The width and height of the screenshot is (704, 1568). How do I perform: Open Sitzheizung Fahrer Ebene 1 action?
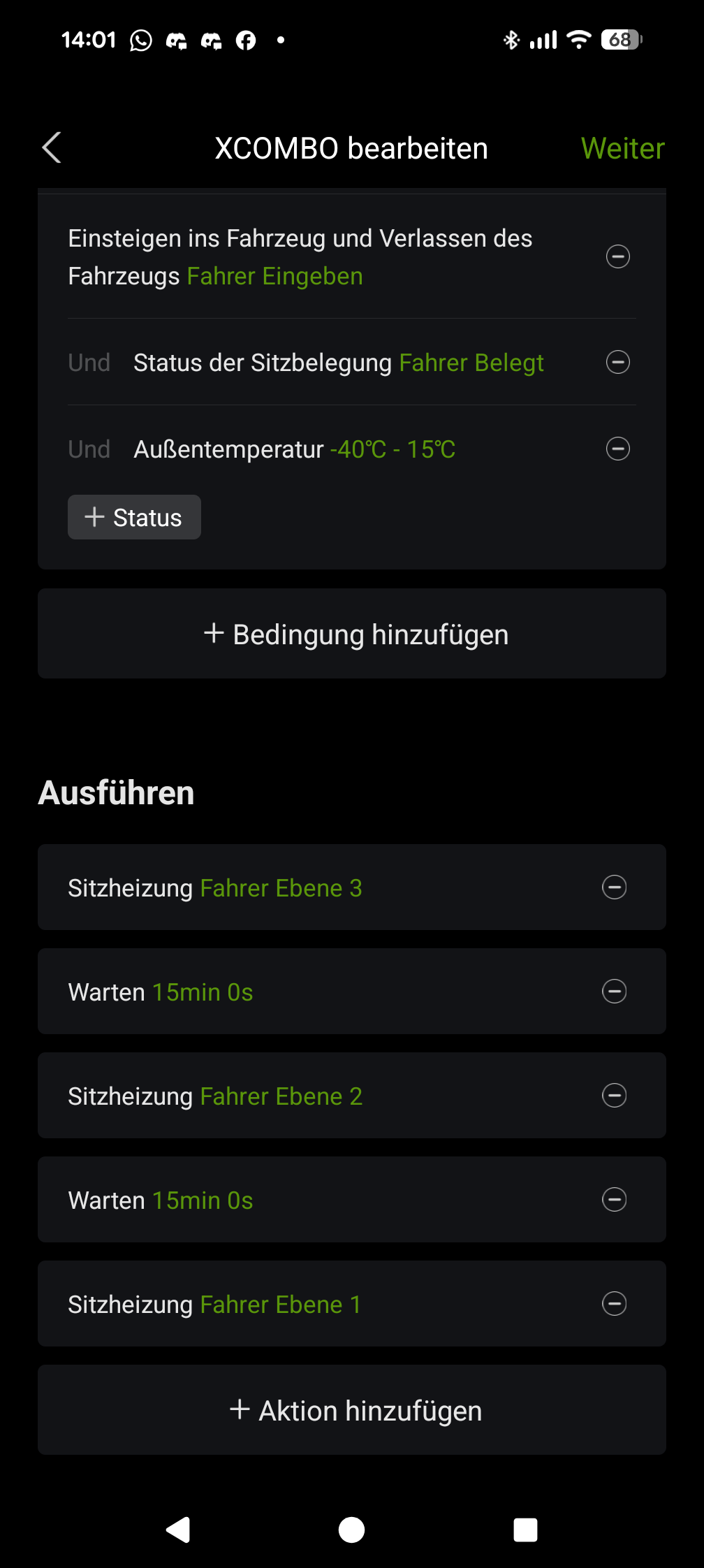click(x=279, y=1304)
